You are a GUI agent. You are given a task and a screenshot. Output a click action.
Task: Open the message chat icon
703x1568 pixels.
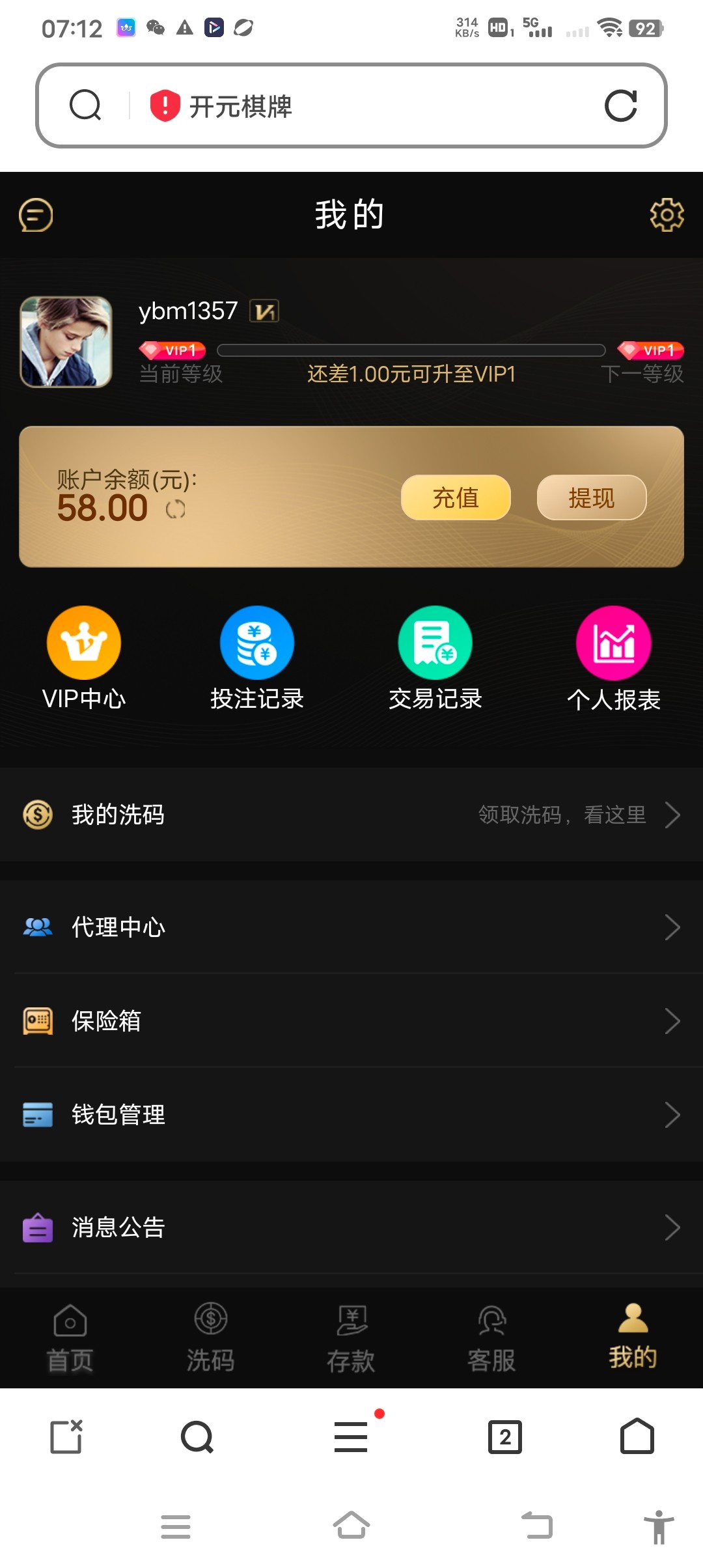(x=36, y=215)
